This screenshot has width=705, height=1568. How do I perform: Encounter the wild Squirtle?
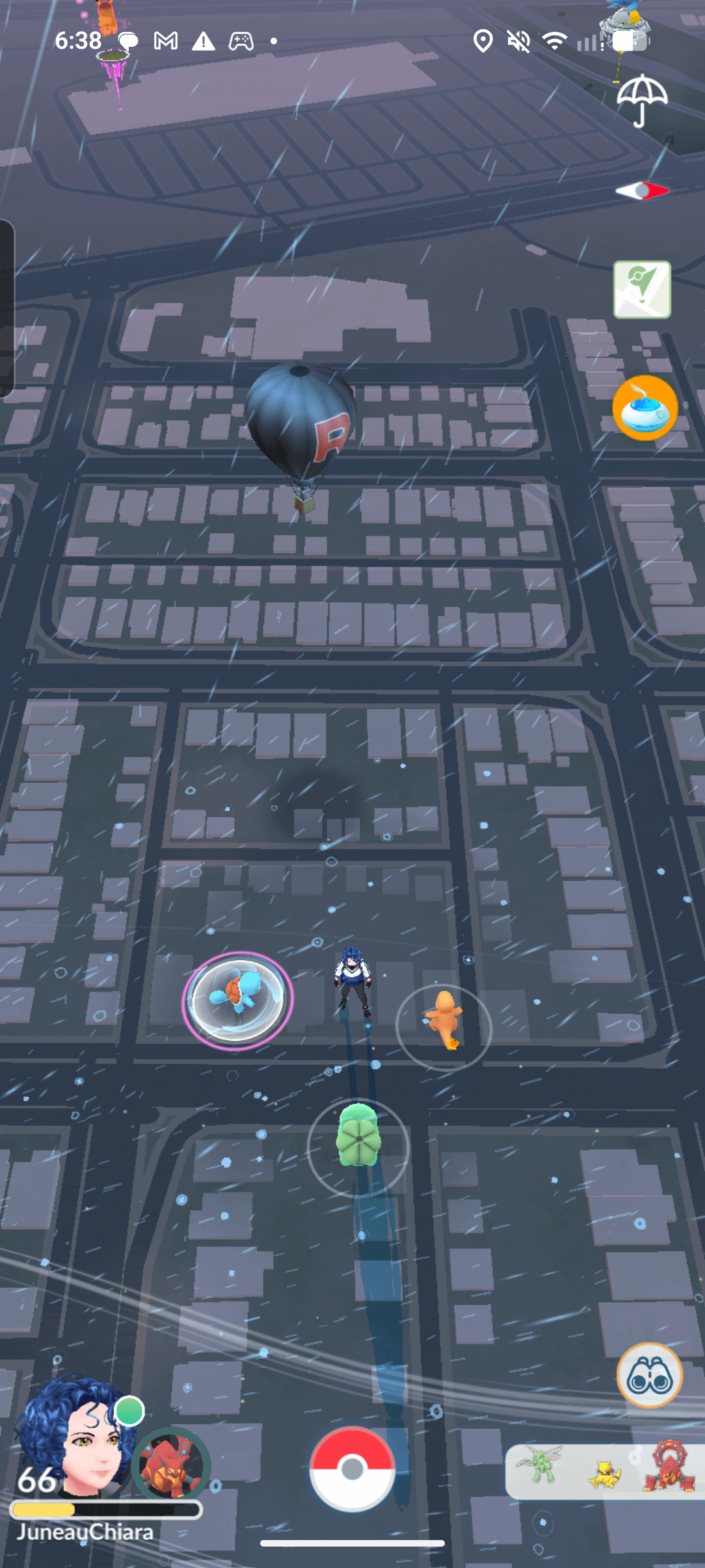(237, 999)
